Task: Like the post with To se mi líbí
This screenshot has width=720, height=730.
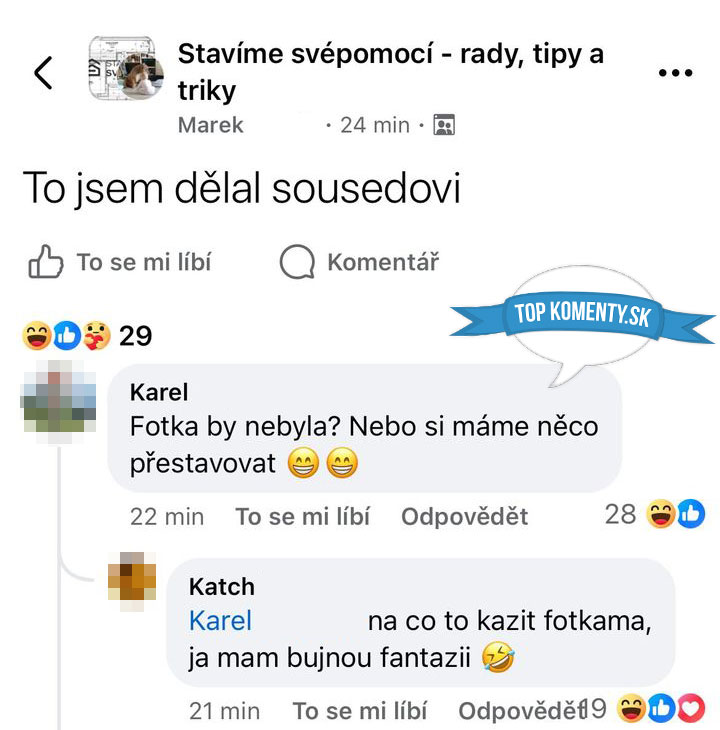Action: (x=120, y=263)
